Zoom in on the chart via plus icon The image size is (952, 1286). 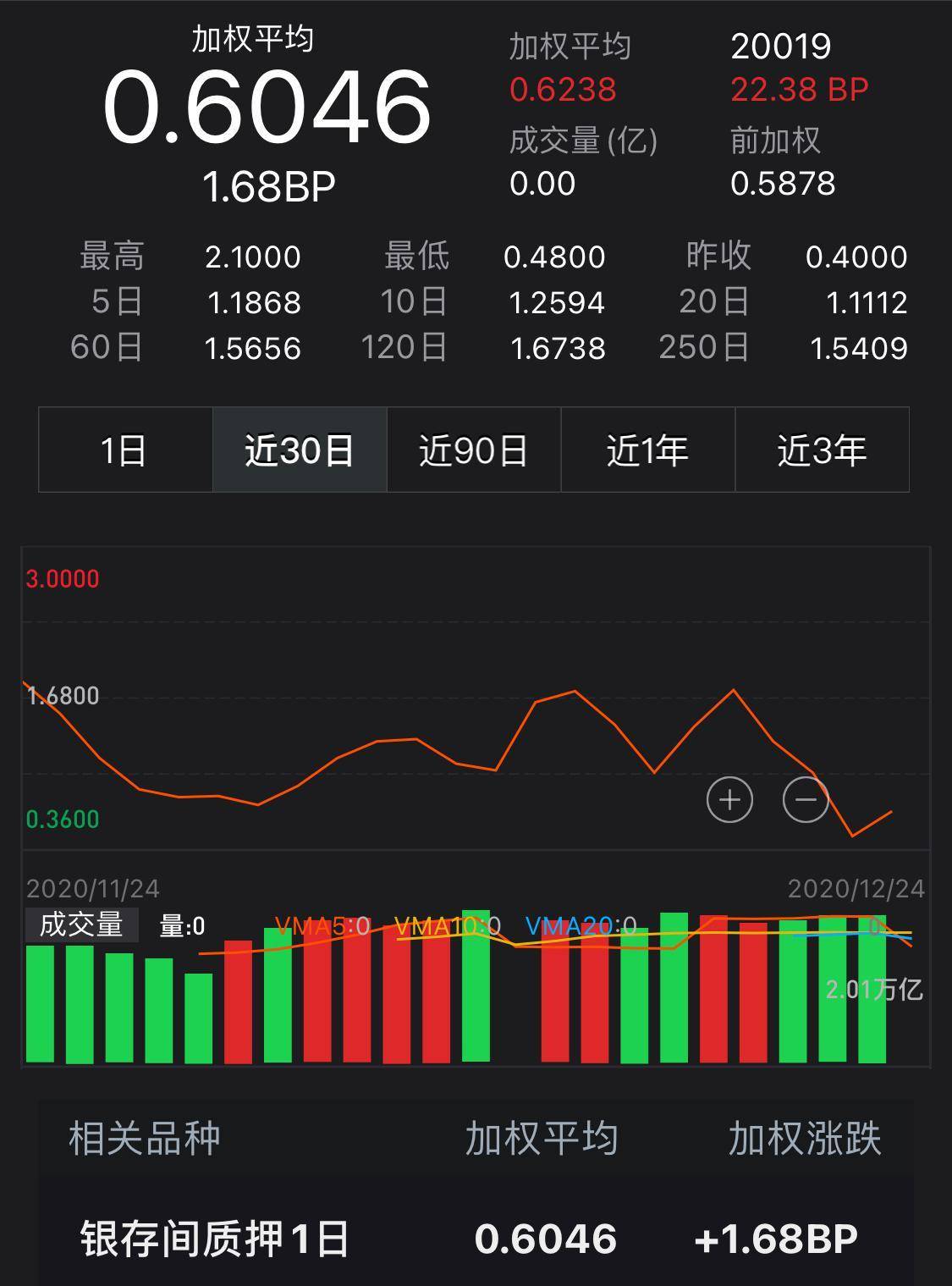tap(729, 798)
